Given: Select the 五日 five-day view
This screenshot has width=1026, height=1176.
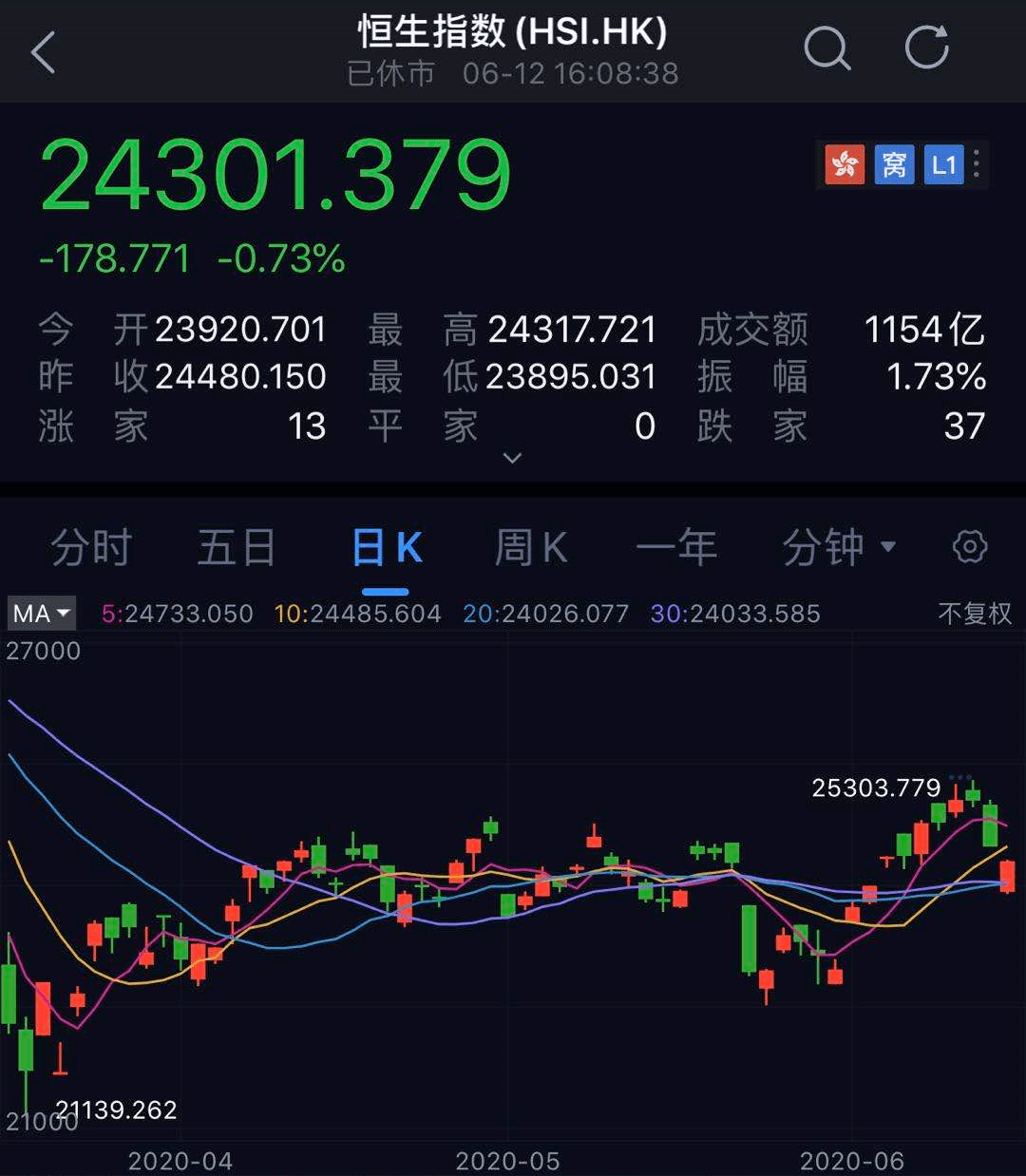Looking at the screenshot, I should click(237, 547).
